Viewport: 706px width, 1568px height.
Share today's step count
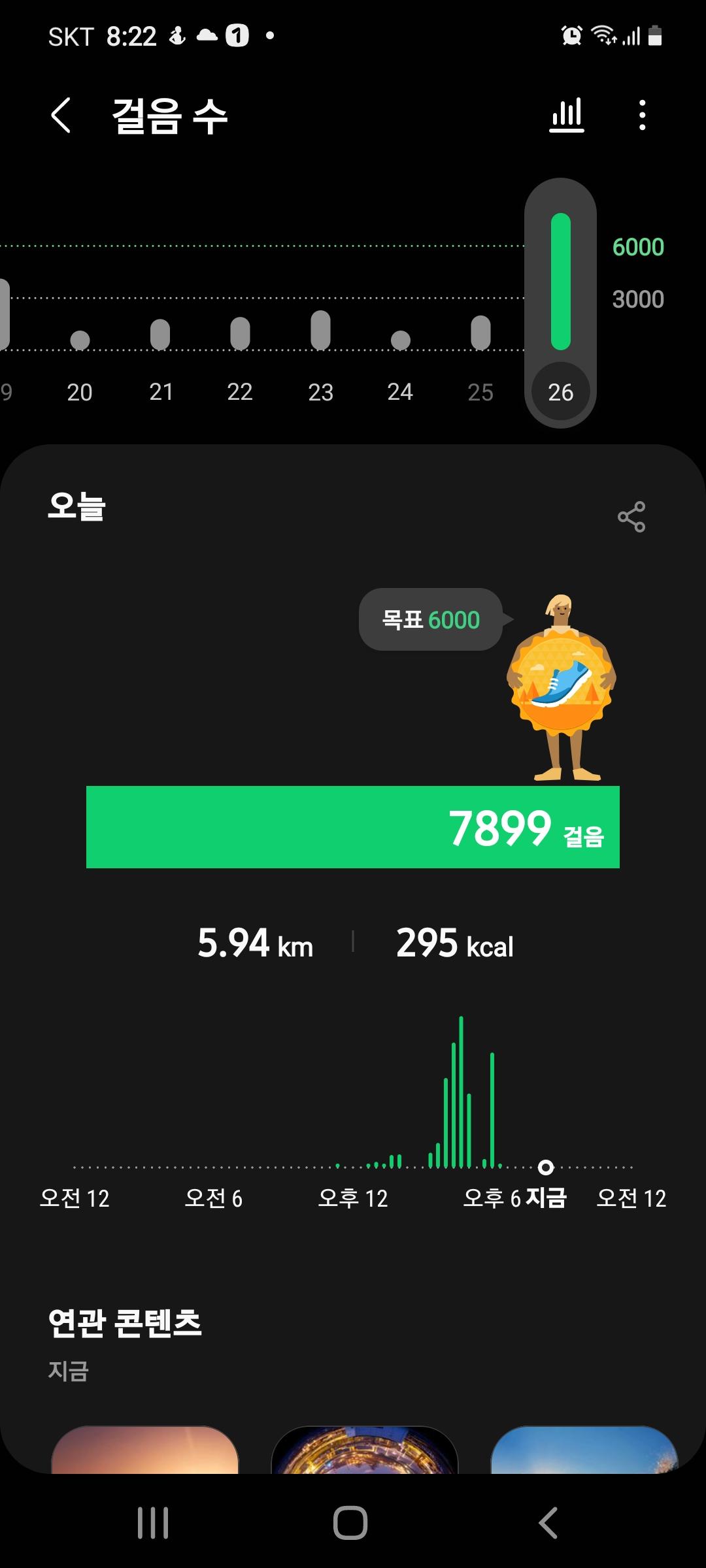click(631, 517)
